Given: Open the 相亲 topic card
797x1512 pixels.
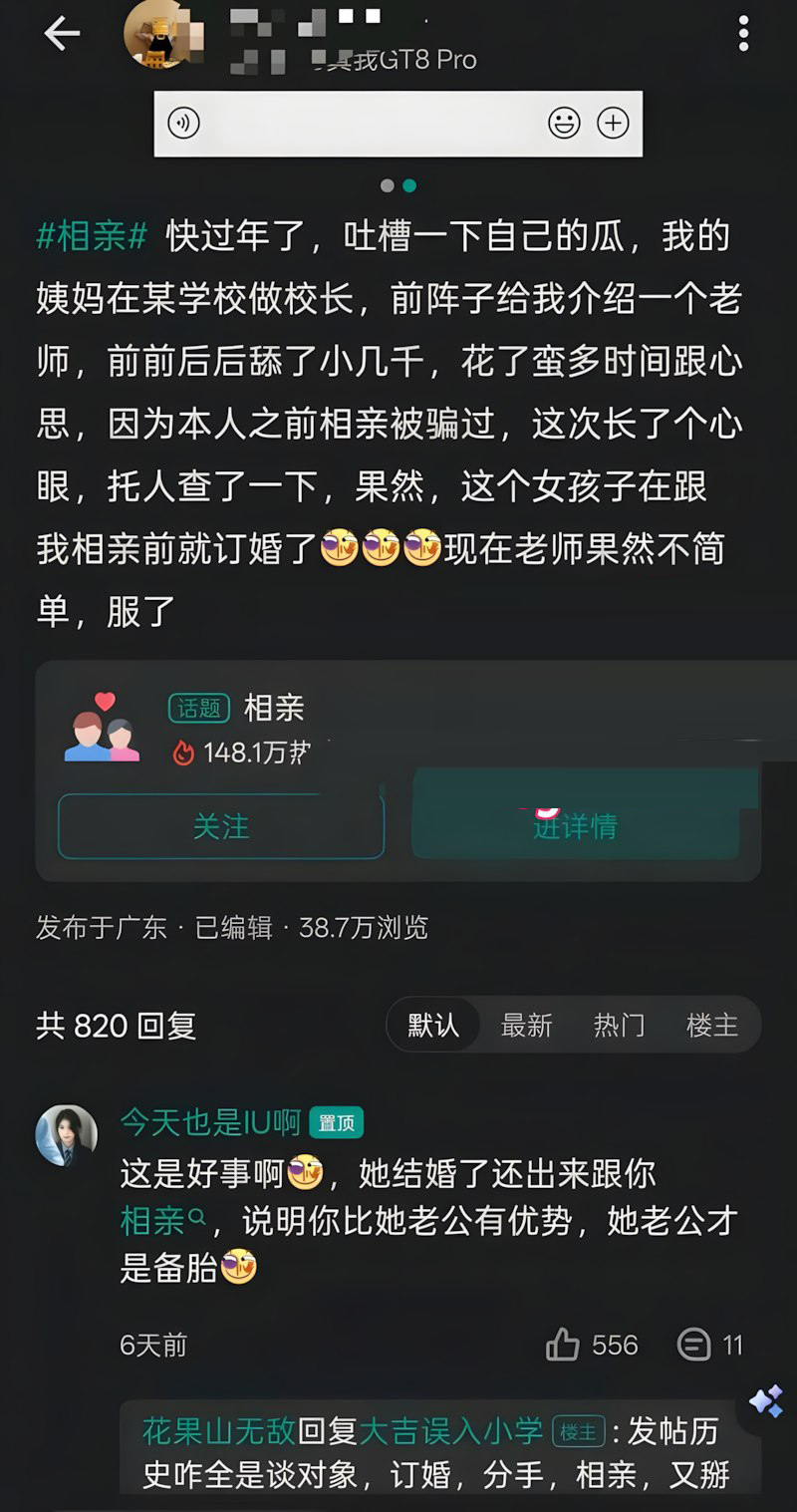Looking at the screenshot, I should 274,709.
